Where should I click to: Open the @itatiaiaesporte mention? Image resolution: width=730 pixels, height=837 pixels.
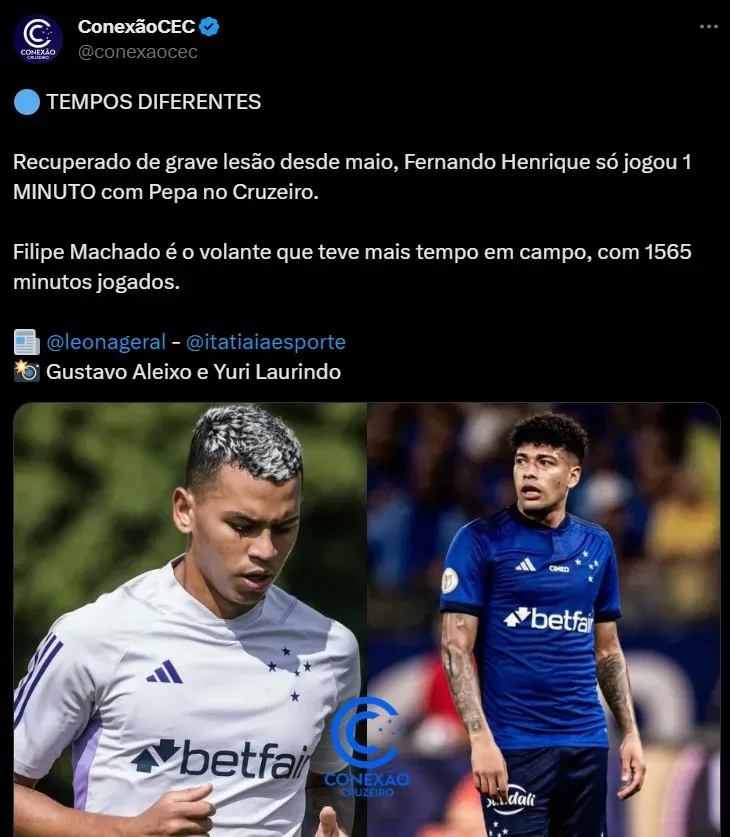click(x=266, y=342)
